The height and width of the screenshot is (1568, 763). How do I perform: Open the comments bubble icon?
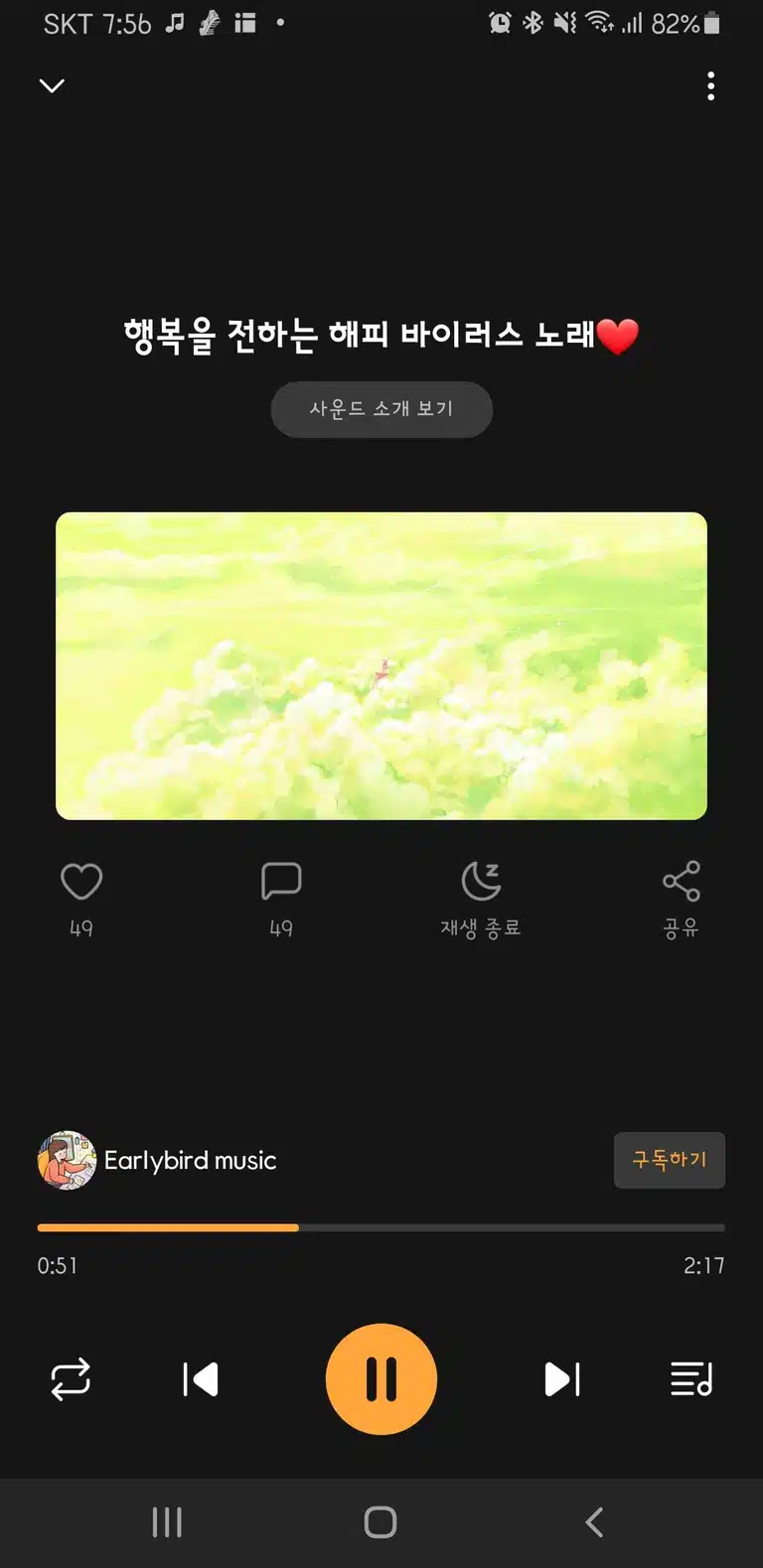(x=281, y=881)
